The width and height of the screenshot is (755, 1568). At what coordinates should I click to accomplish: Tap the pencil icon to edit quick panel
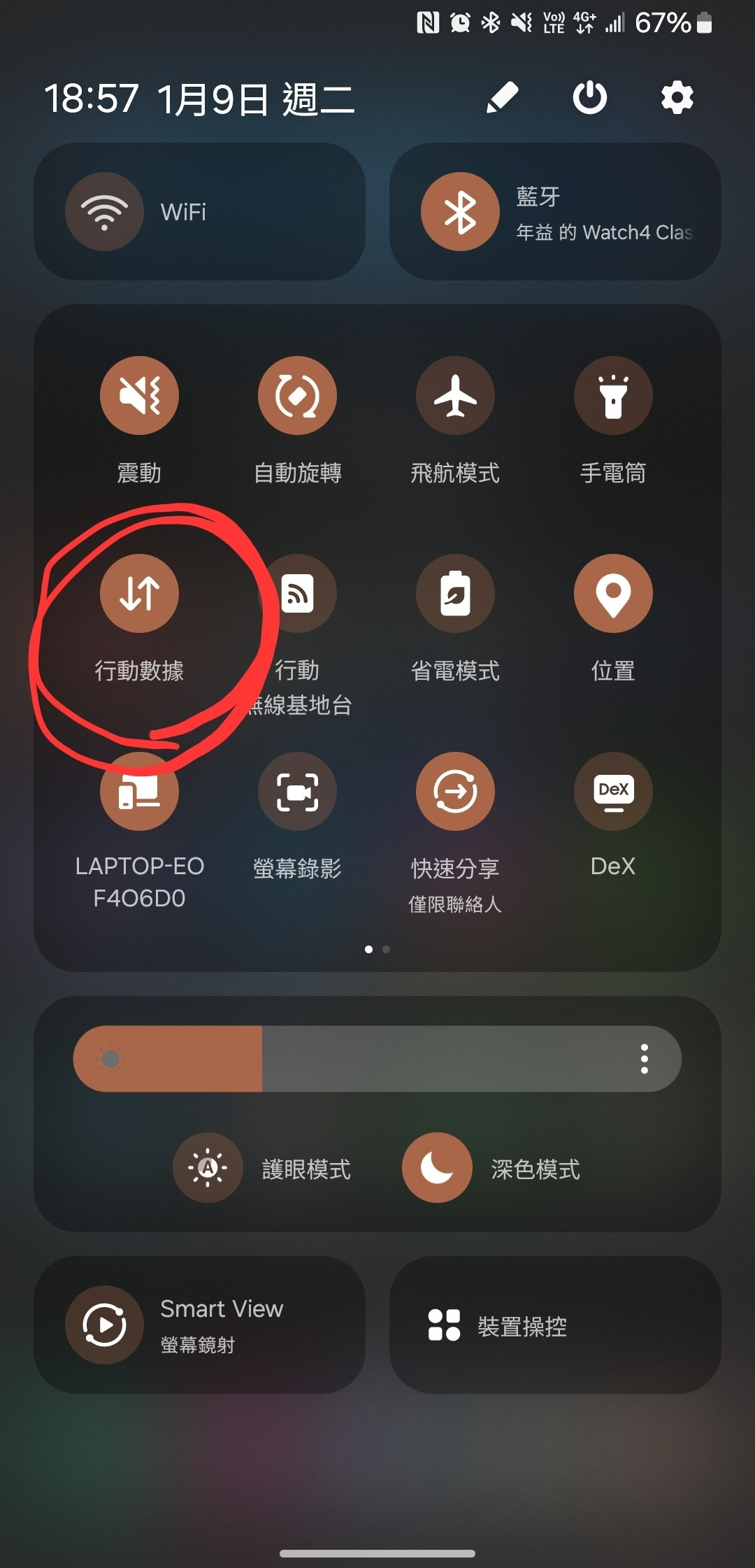click(x=503, y=97)
